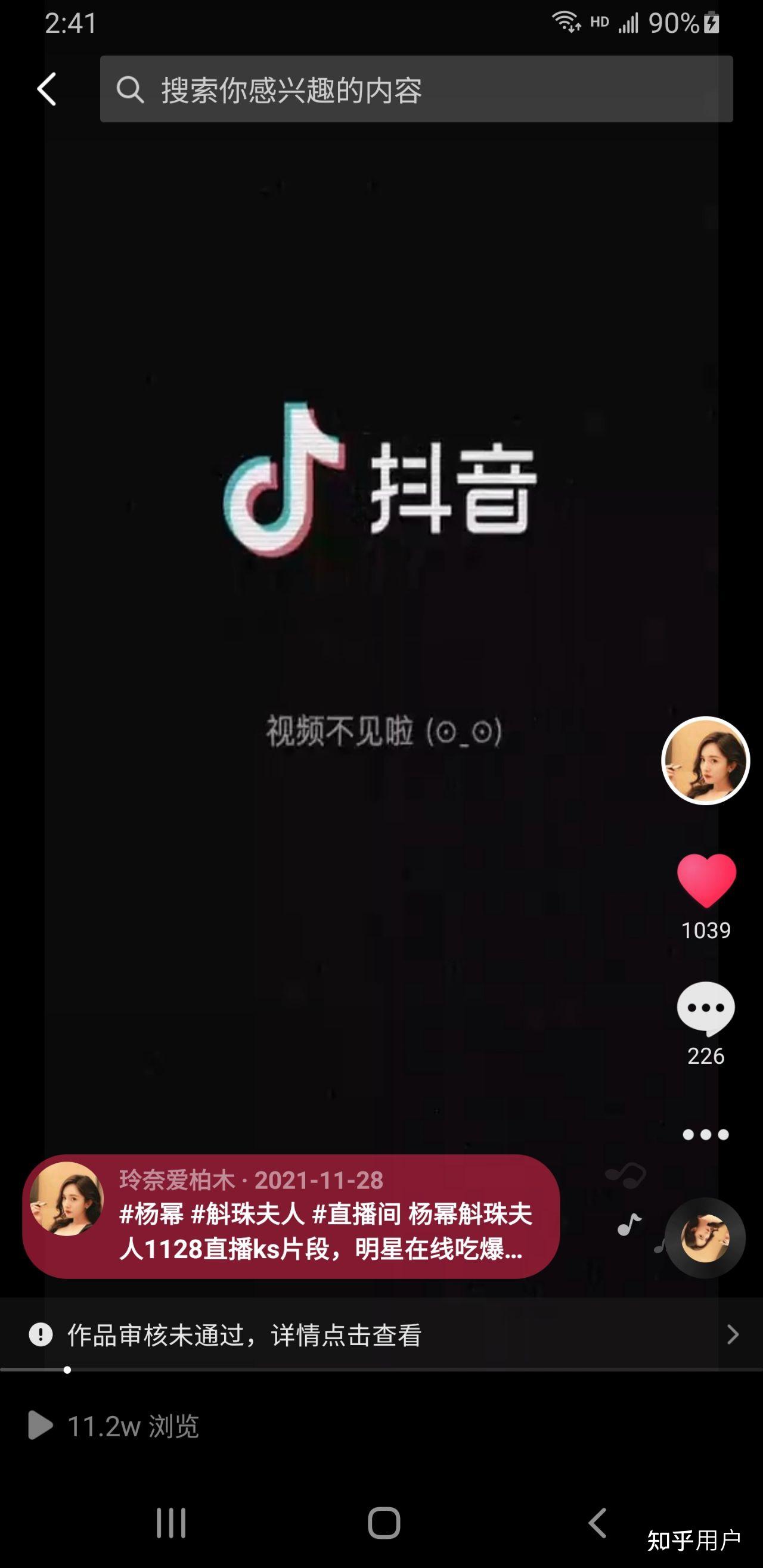Tap the search magnifier icon
Viewport: 763px width, 1568px height.
coord(130,90)
